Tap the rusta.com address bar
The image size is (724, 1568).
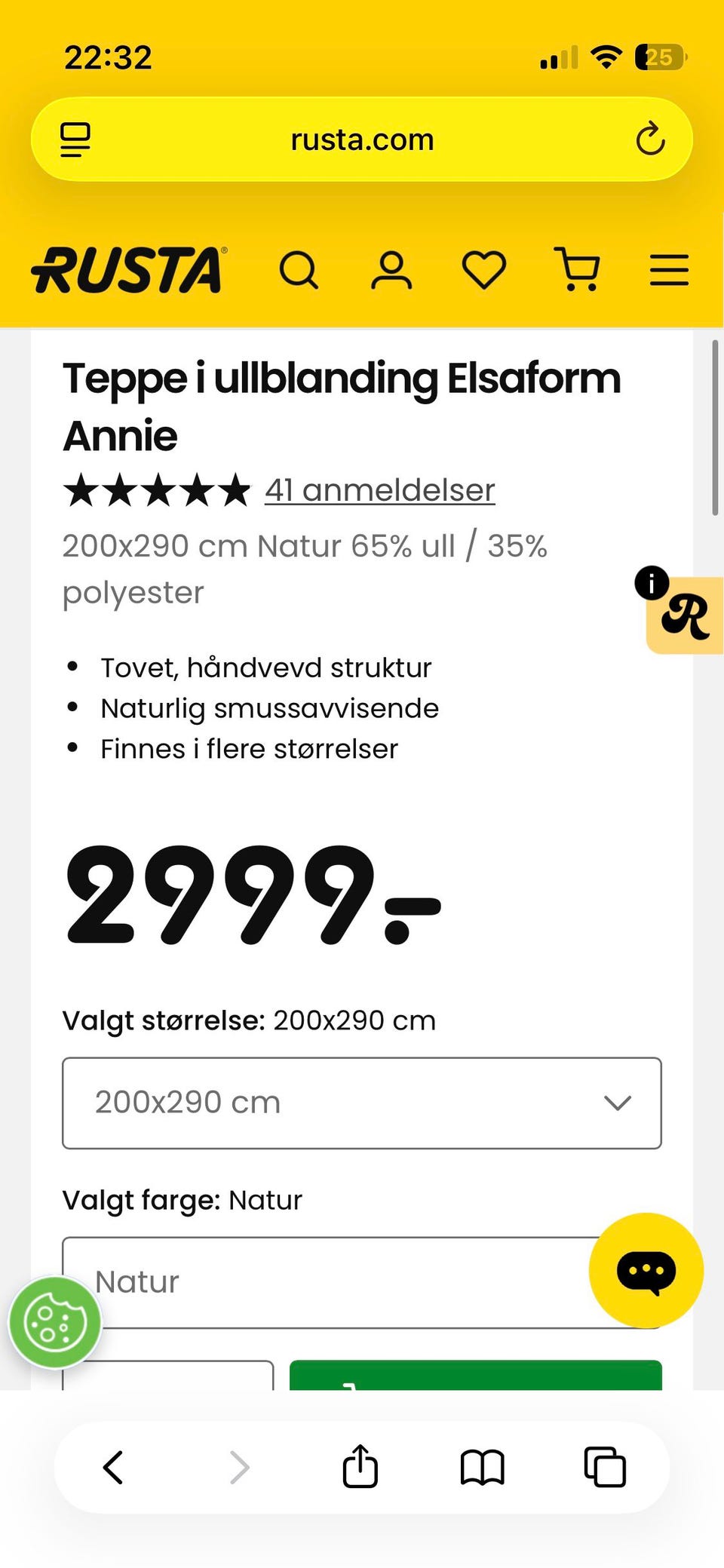pos(361,139)
